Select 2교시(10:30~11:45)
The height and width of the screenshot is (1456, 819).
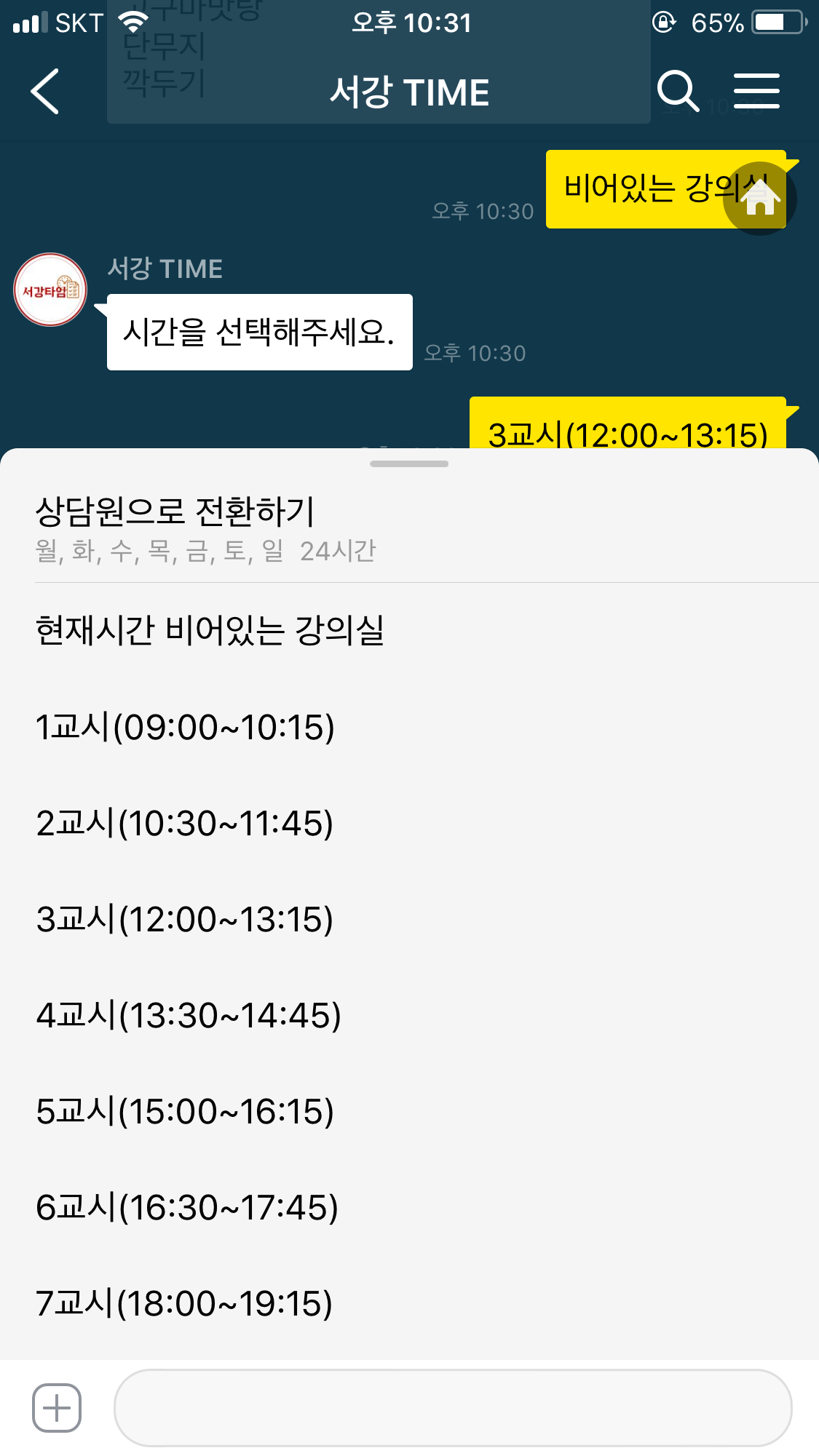pyautogui.click(x=409, y=823)
